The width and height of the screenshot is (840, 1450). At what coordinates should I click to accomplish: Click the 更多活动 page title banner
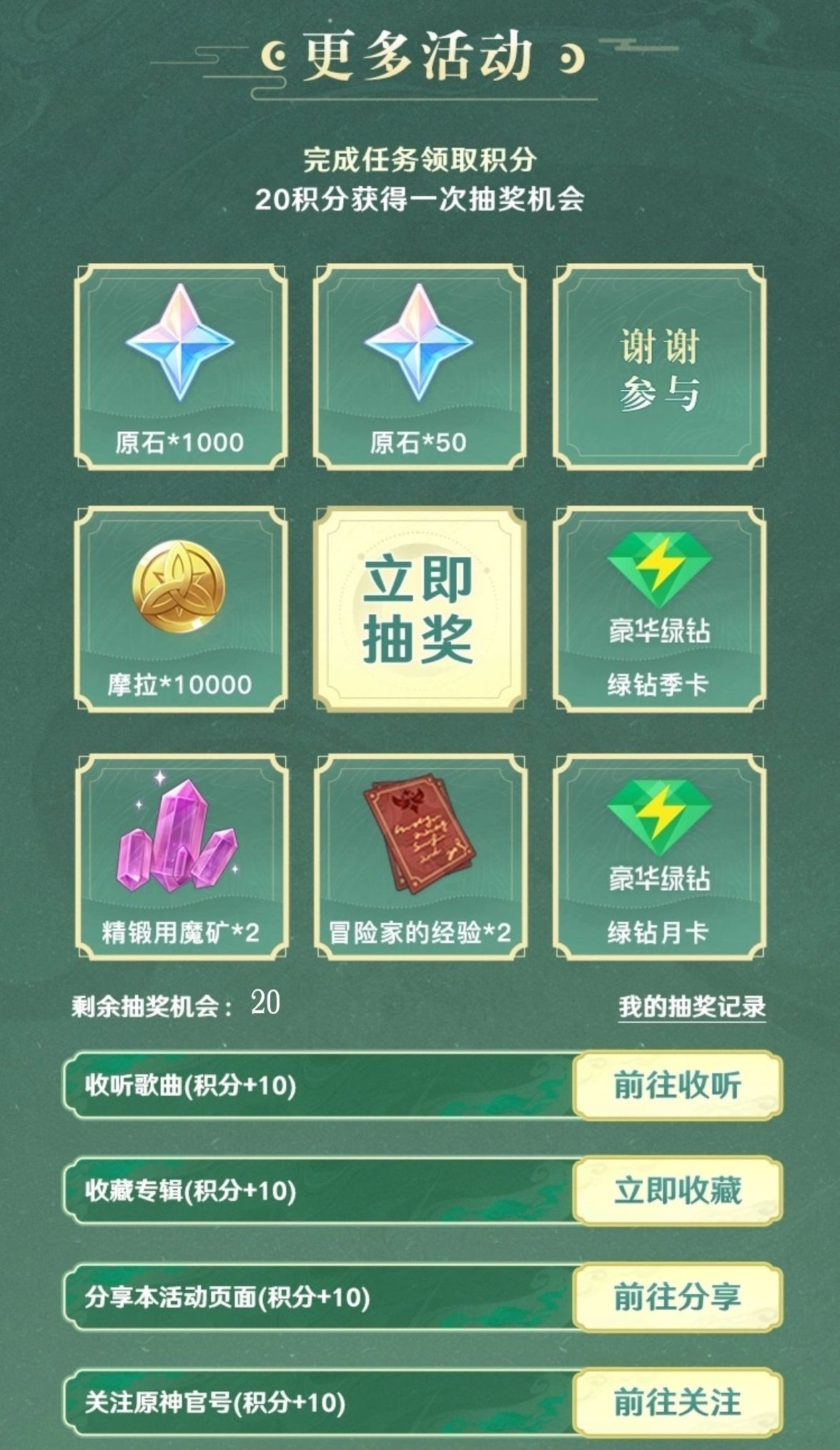420,54
